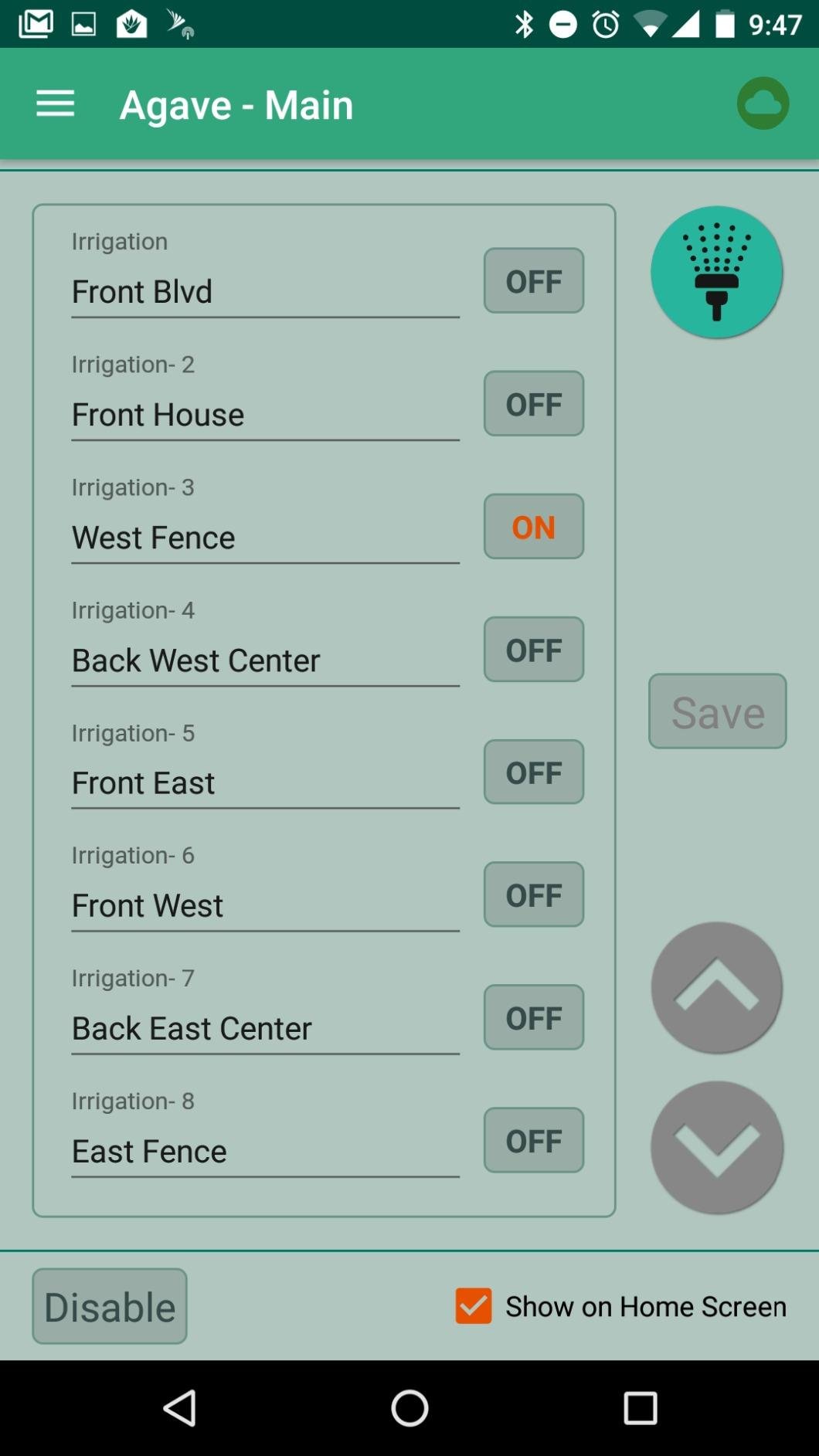Tap the round sprinkler button
Screen dimensions: 819x1456
point(716,272)
